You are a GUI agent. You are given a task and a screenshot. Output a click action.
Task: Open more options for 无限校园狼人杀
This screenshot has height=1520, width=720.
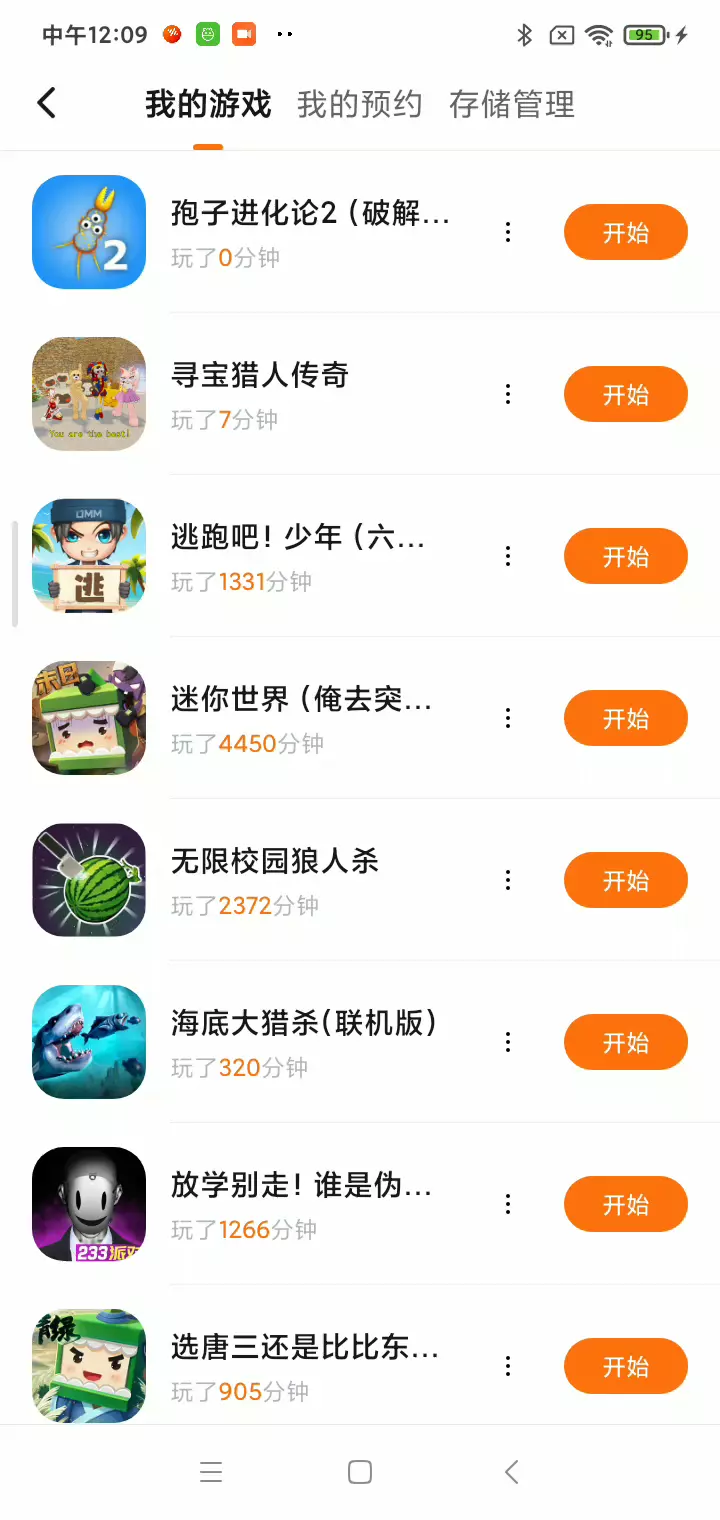(508, 880)
